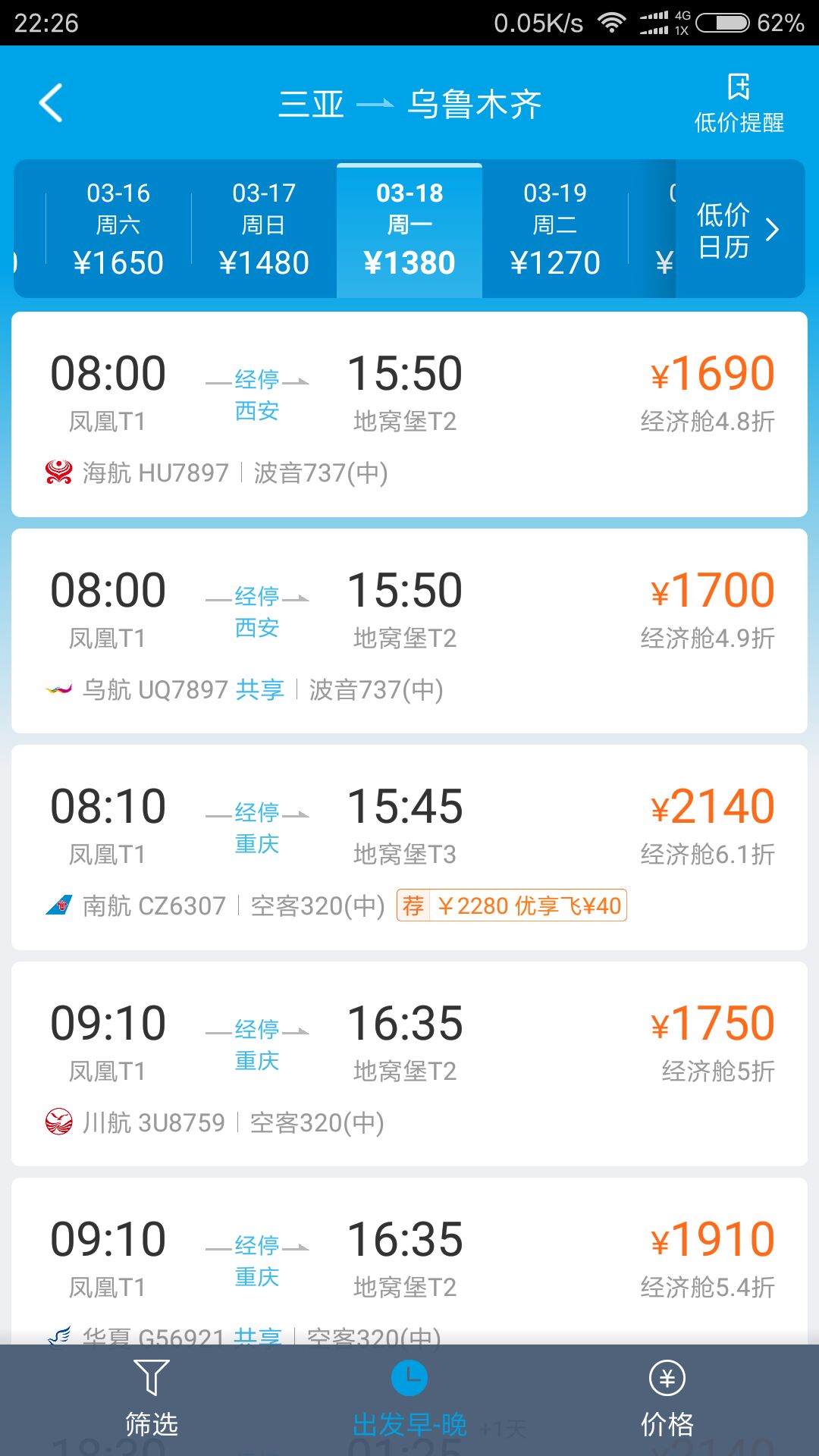Viewport: 819px width, 1456px height.
Task: Open the 低价日历 price calendar
Action: (739, 229)
